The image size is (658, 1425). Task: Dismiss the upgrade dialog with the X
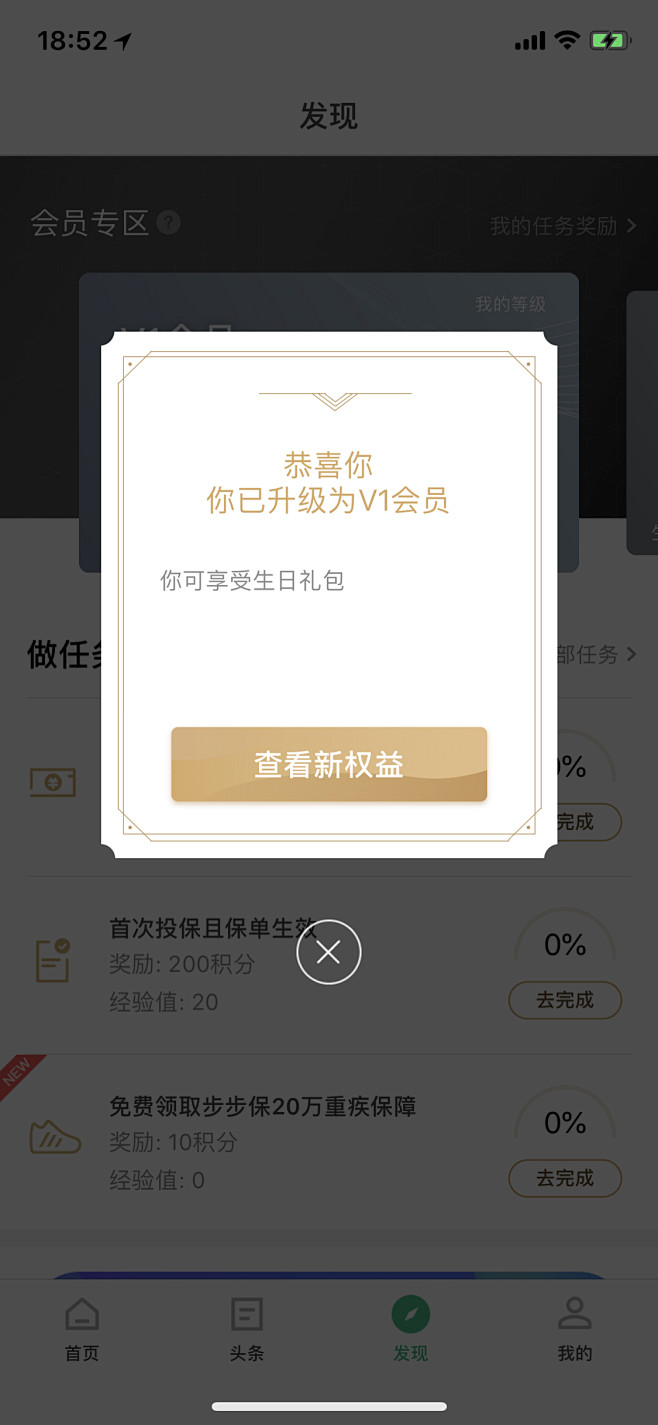329,952
